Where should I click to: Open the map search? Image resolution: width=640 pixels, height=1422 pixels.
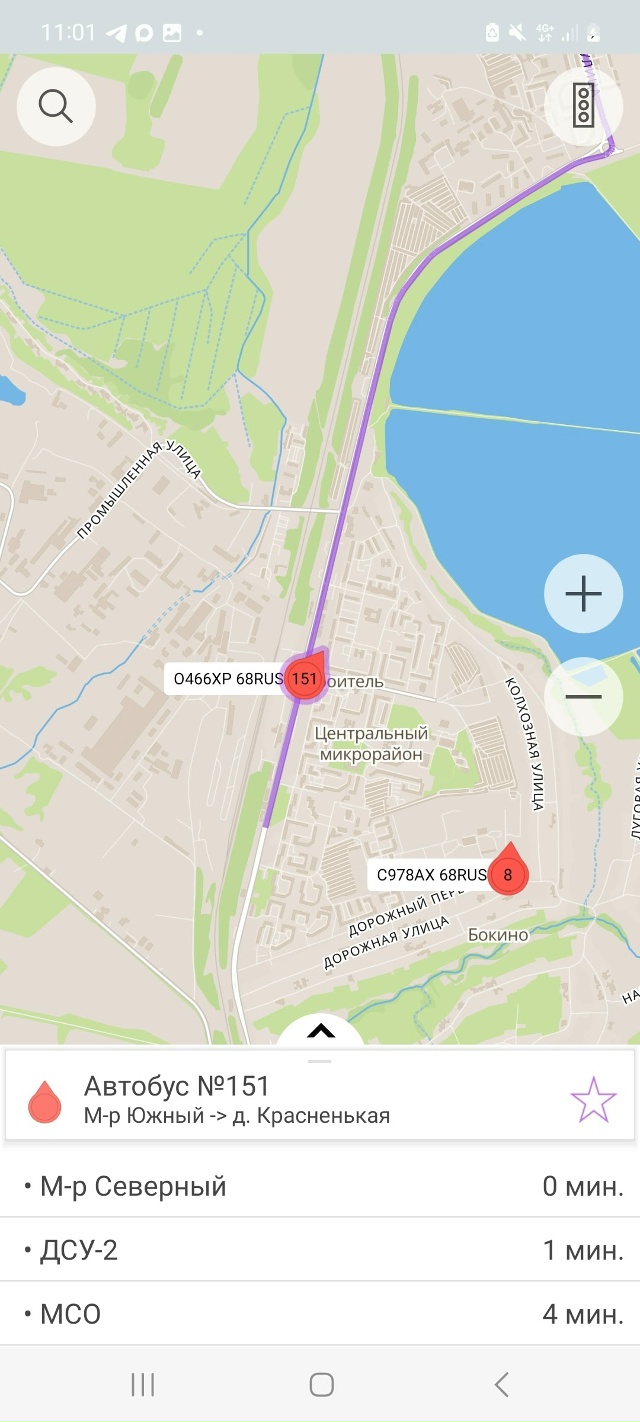[x=56, y=105]
